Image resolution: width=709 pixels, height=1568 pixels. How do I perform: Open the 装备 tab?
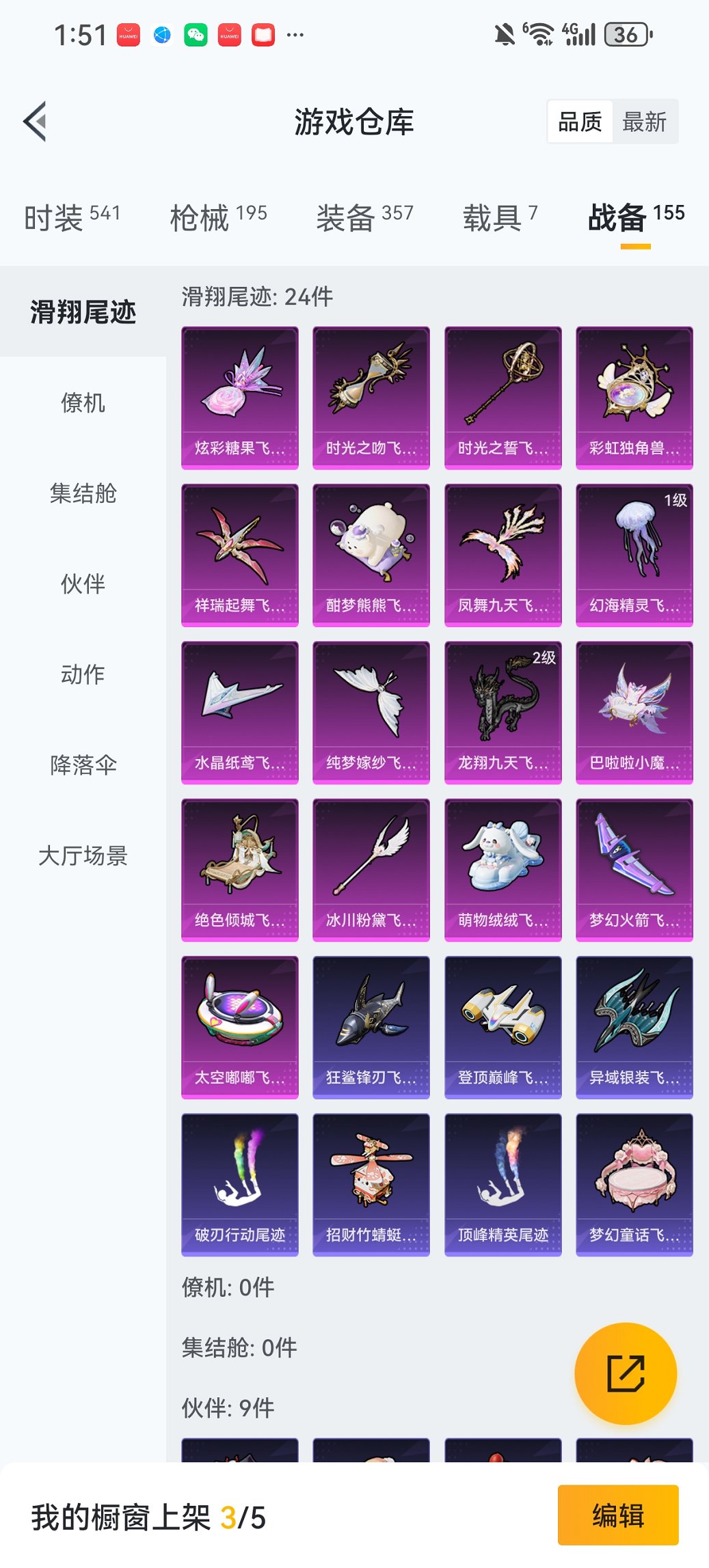(x=364, y=217)
